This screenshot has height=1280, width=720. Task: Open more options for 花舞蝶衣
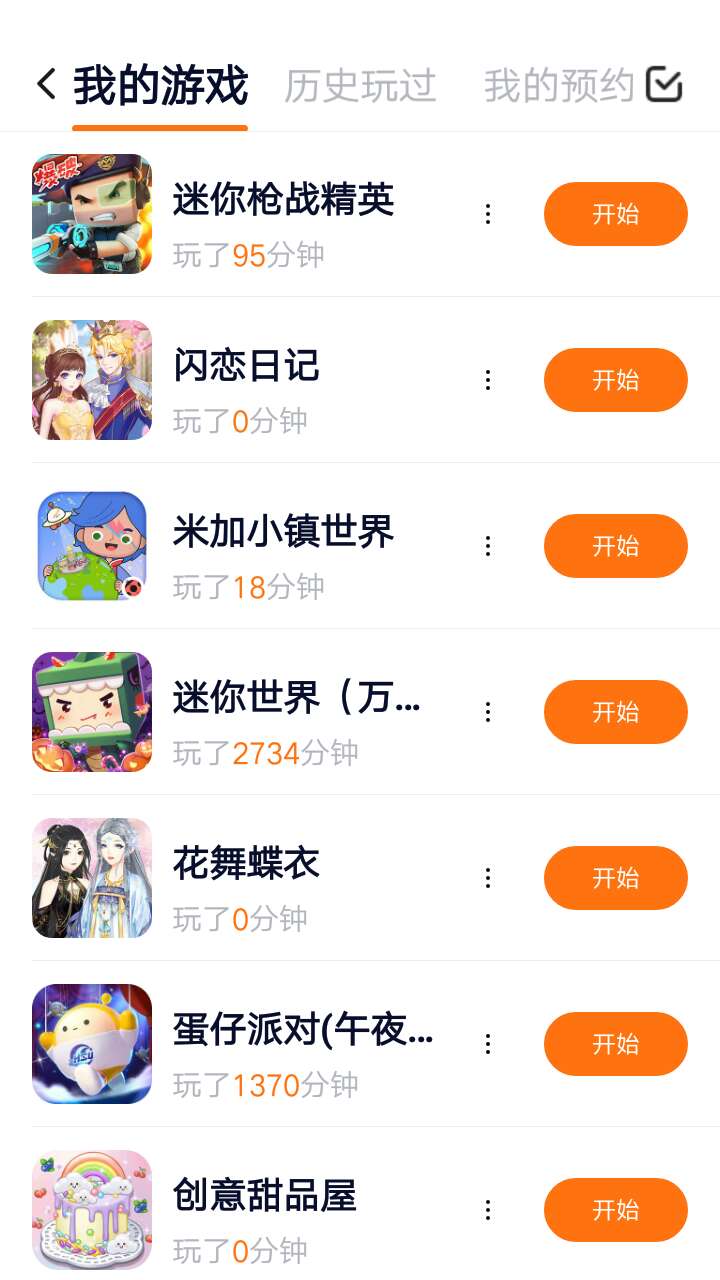pyautogui.click(x=488, y=878)
